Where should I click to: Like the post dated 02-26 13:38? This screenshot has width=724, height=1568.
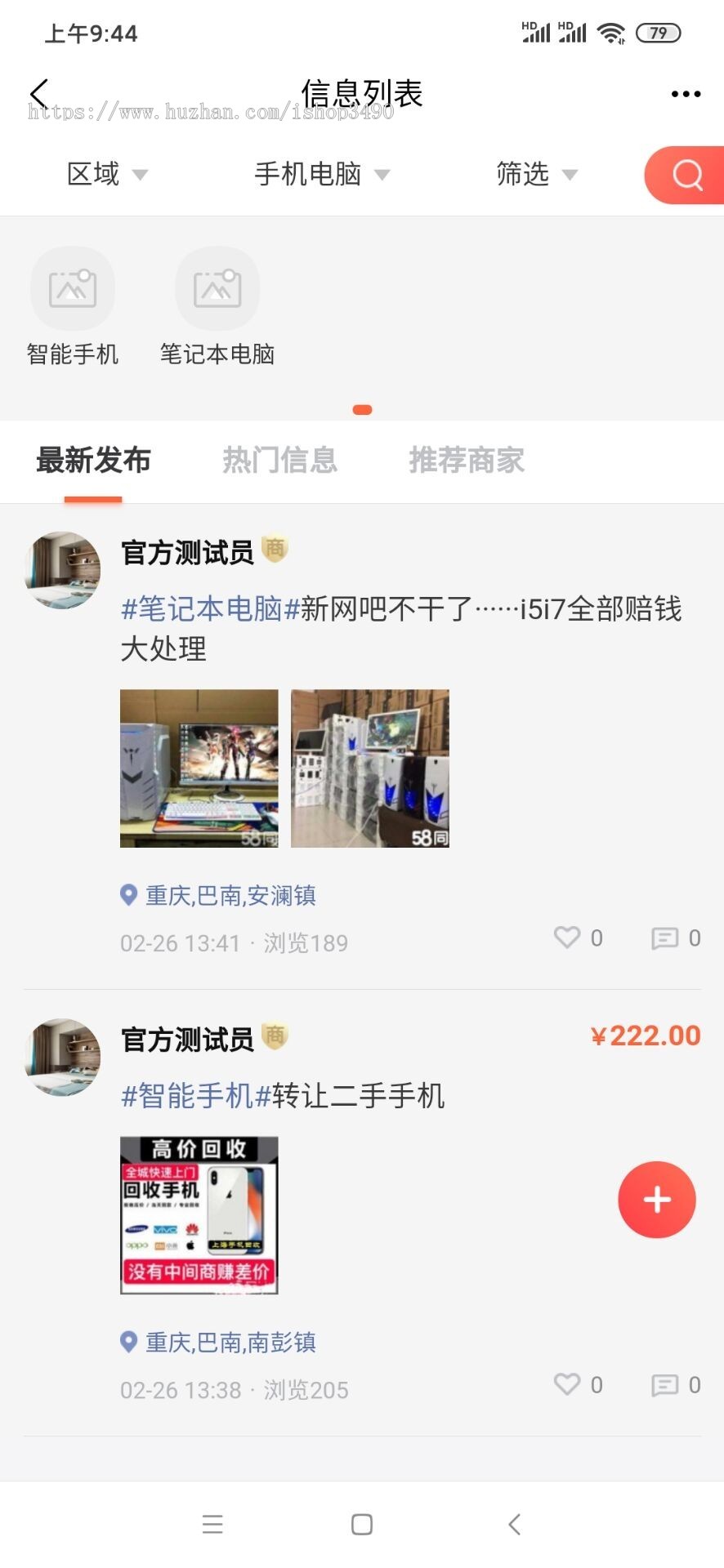[579, 1384]
